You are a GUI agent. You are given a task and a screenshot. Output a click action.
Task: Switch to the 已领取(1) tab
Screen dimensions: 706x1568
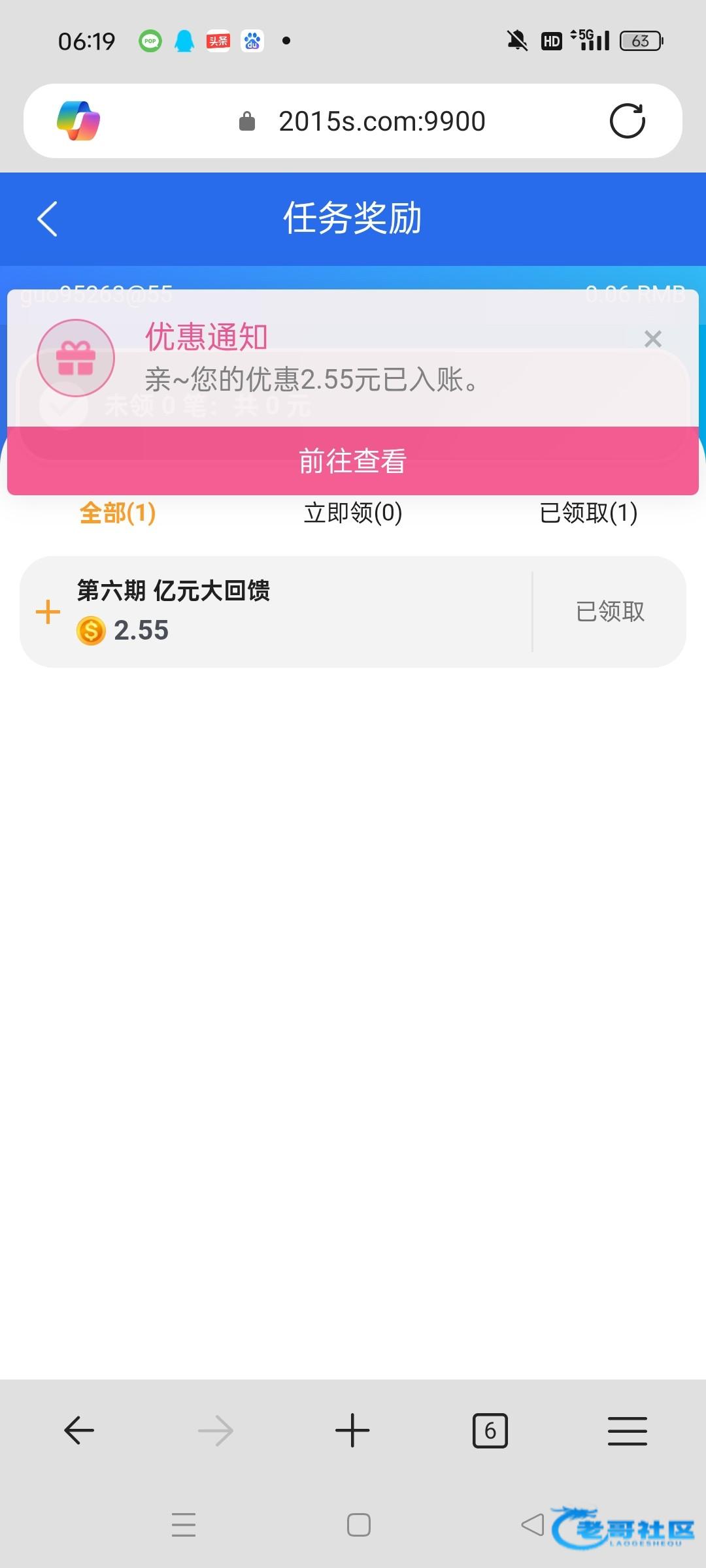(588, 513)
